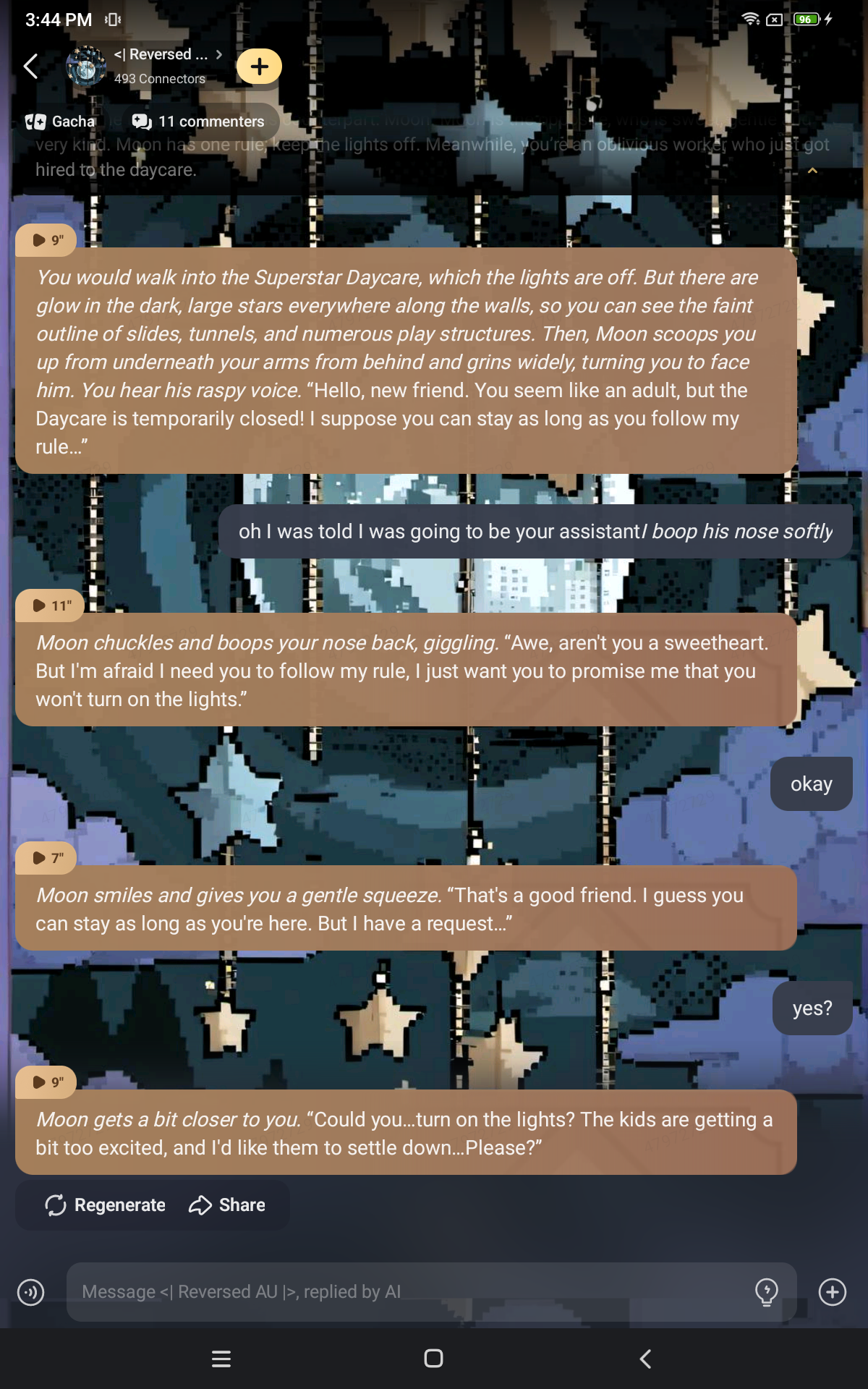Viewport: 868px width, 1389px height.
Task: Regenerate the last AI reply
Action: (106, 1205)
